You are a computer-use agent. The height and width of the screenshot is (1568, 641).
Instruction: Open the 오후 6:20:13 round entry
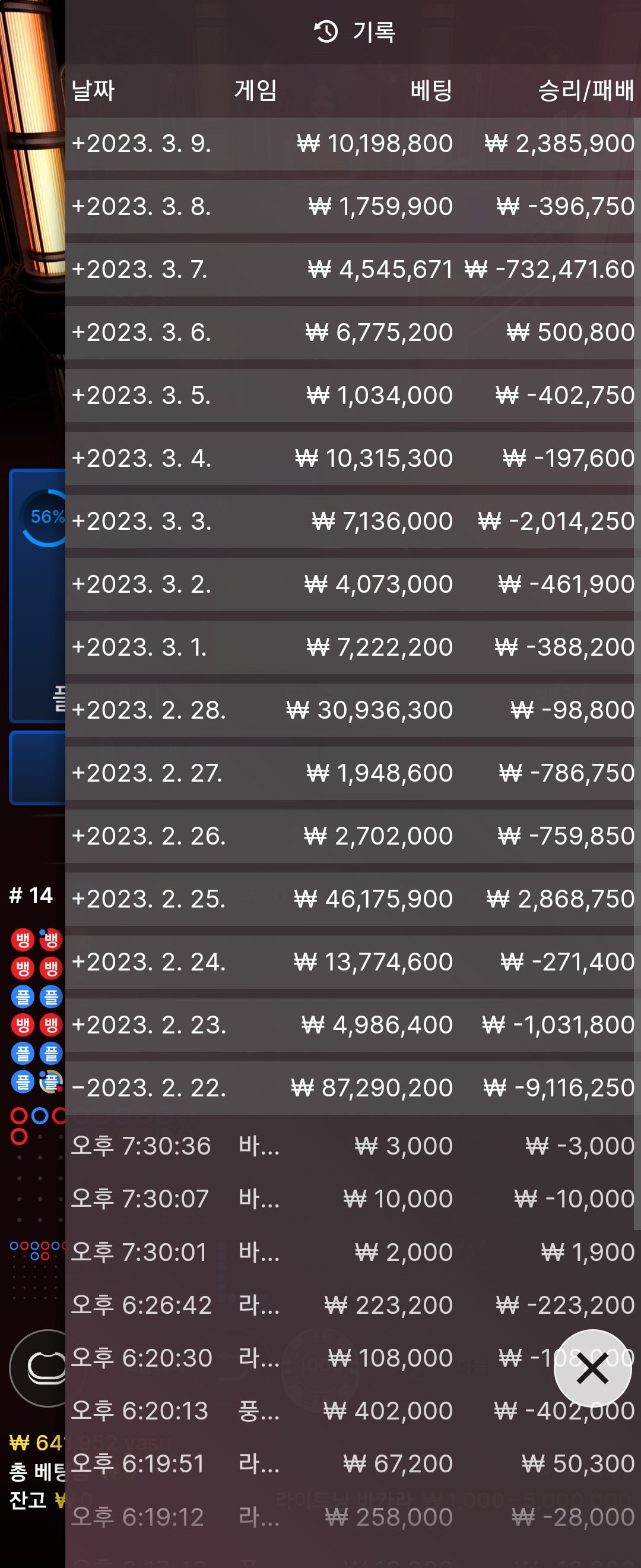[353, 1411]
